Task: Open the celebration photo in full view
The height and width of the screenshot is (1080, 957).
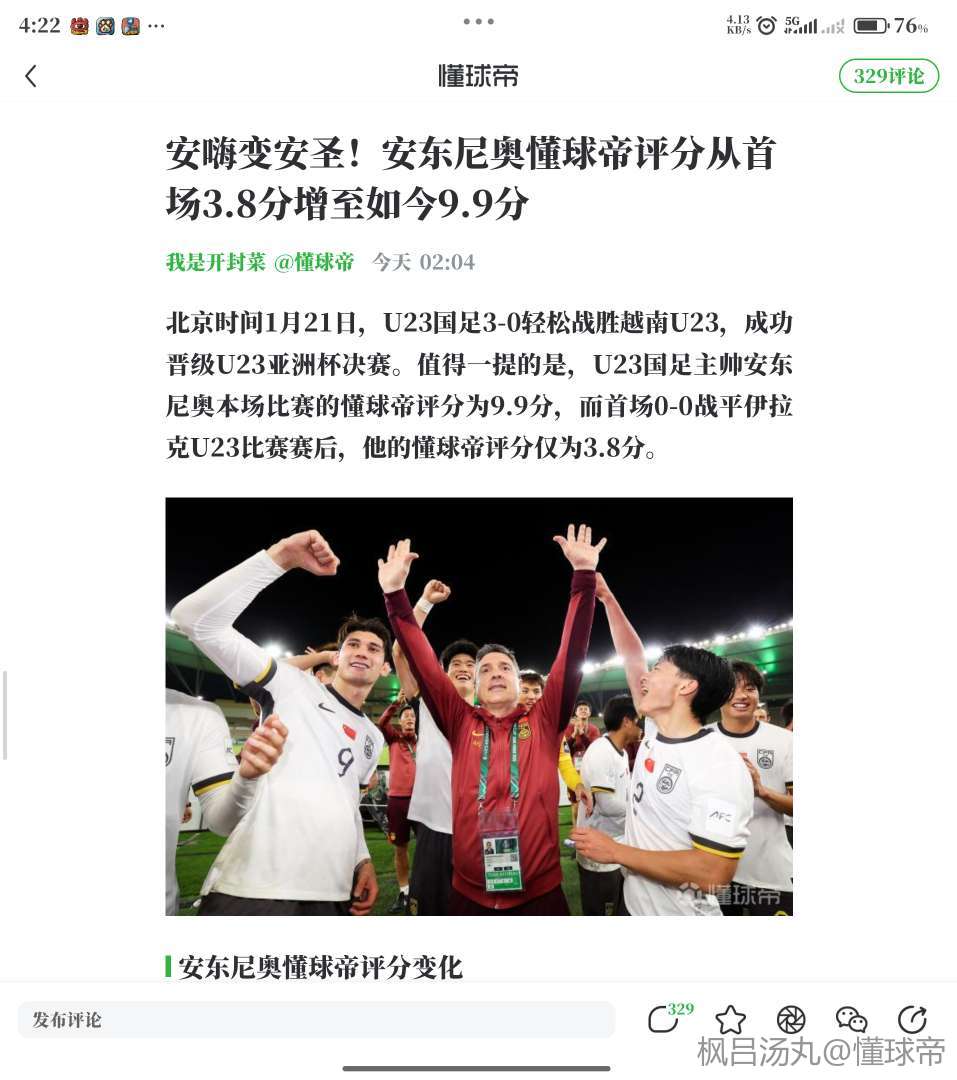Action: [478, 706]
